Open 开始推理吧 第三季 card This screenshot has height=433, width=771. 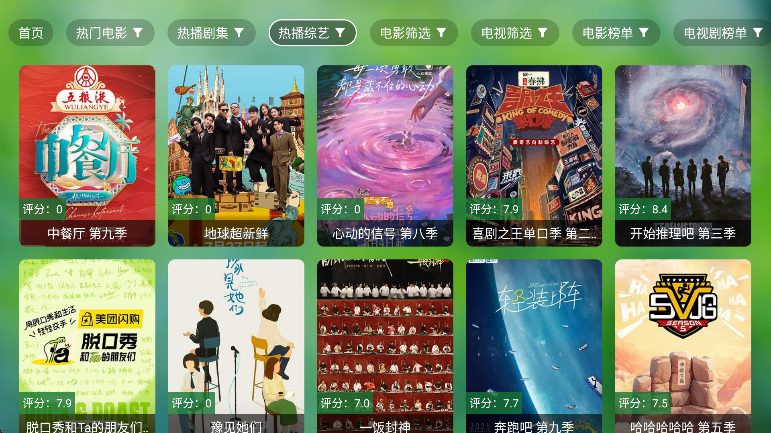(x=683, y=155)
